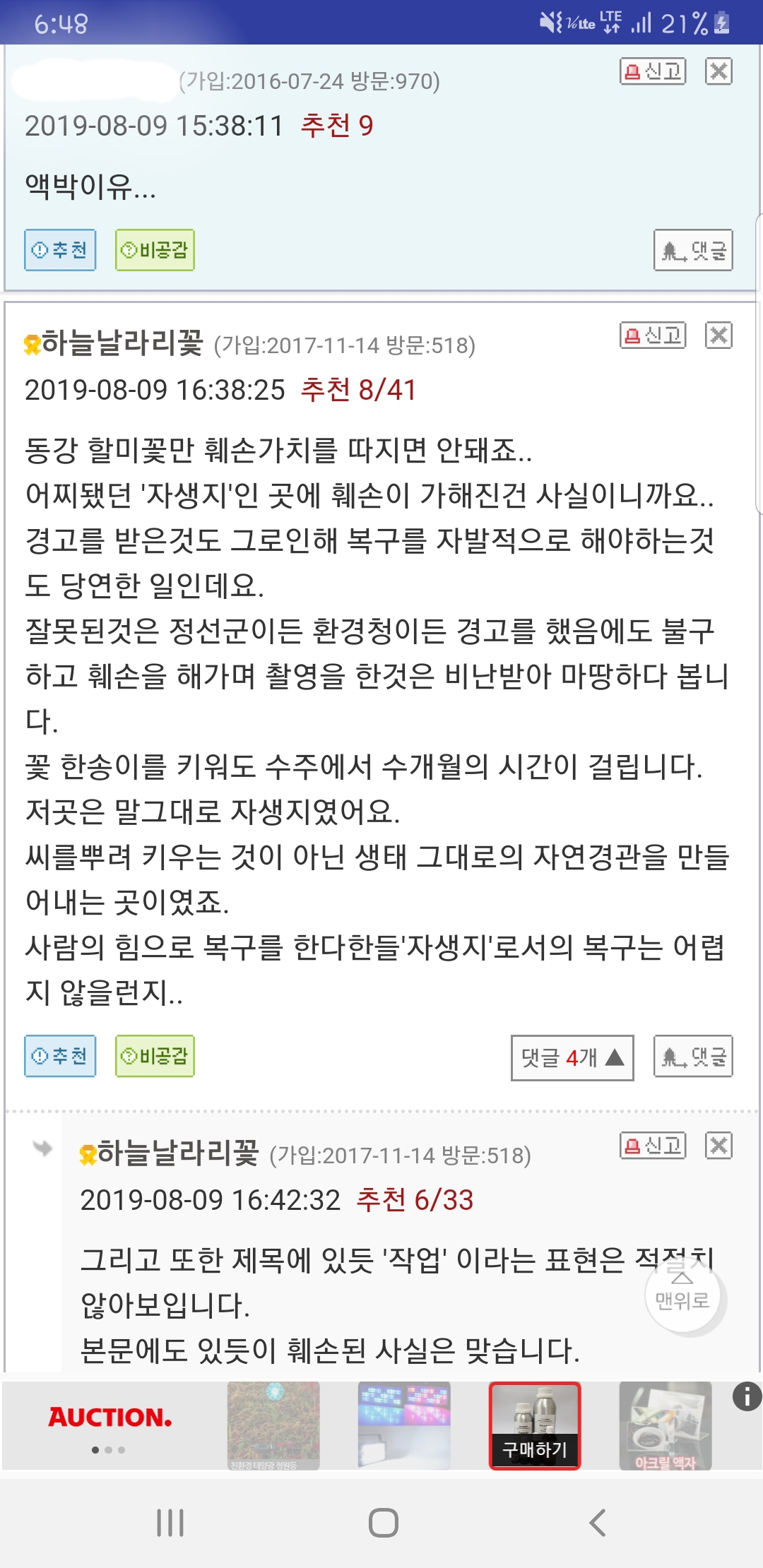This screenshot has height=1568, width=763.
Task: Open the 아크릴 액자 ad thumbnail
Action: click(666, 1426)
